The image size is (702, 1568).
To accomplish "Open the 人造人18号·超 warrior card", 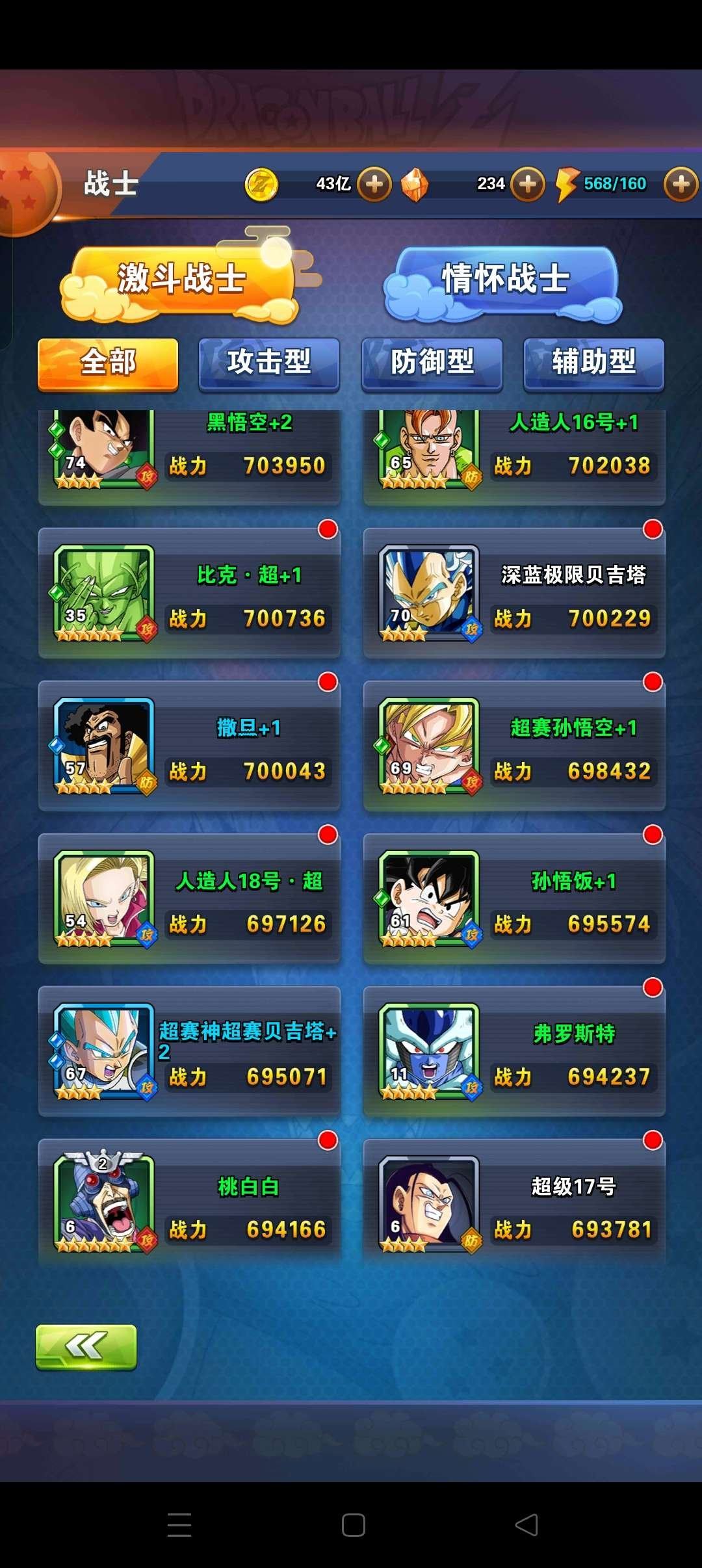I will (x=189, y=899).
